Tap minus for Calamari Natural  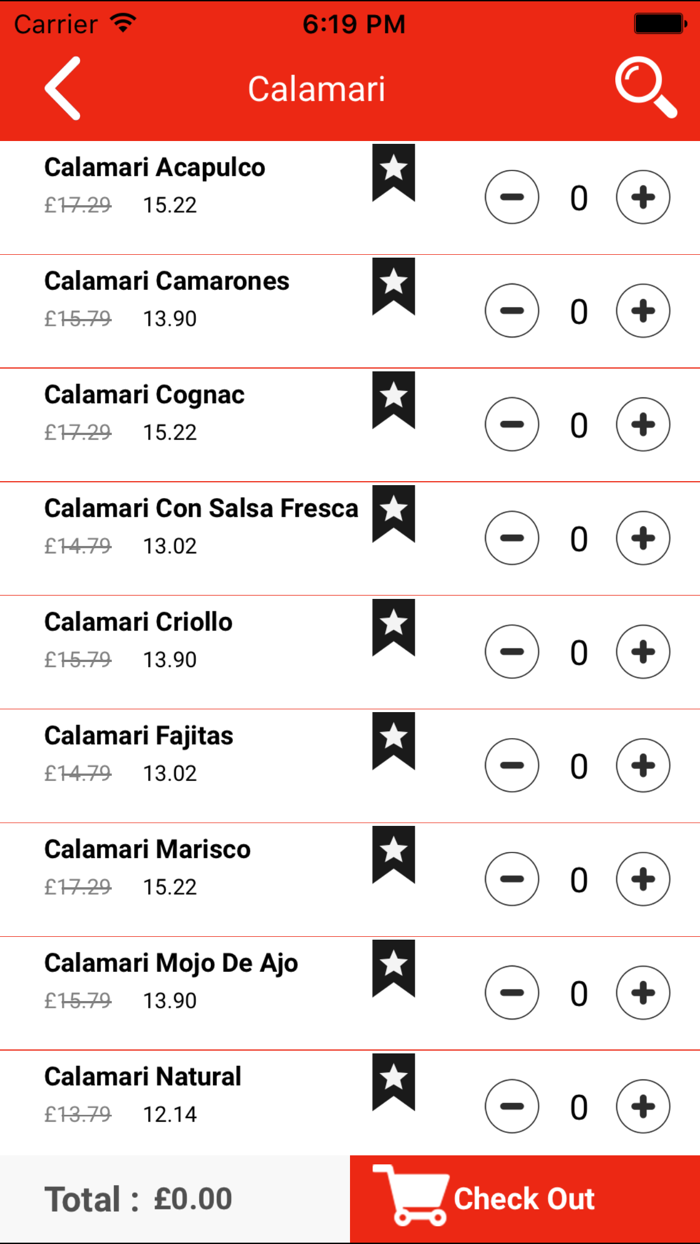tap(512, 1107)
